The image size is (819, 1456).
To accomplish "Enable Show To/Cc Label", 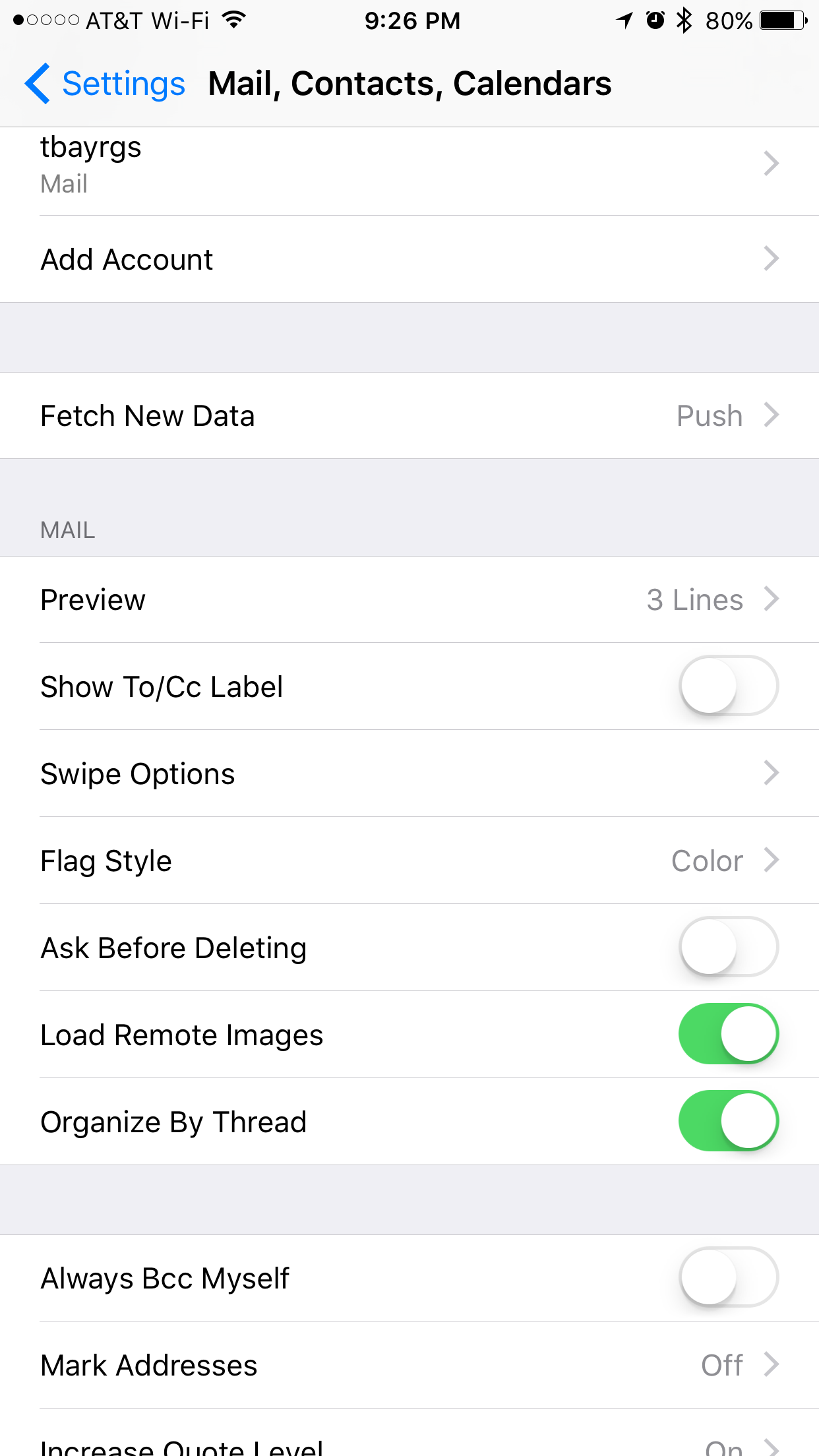I will click(728, 686).
